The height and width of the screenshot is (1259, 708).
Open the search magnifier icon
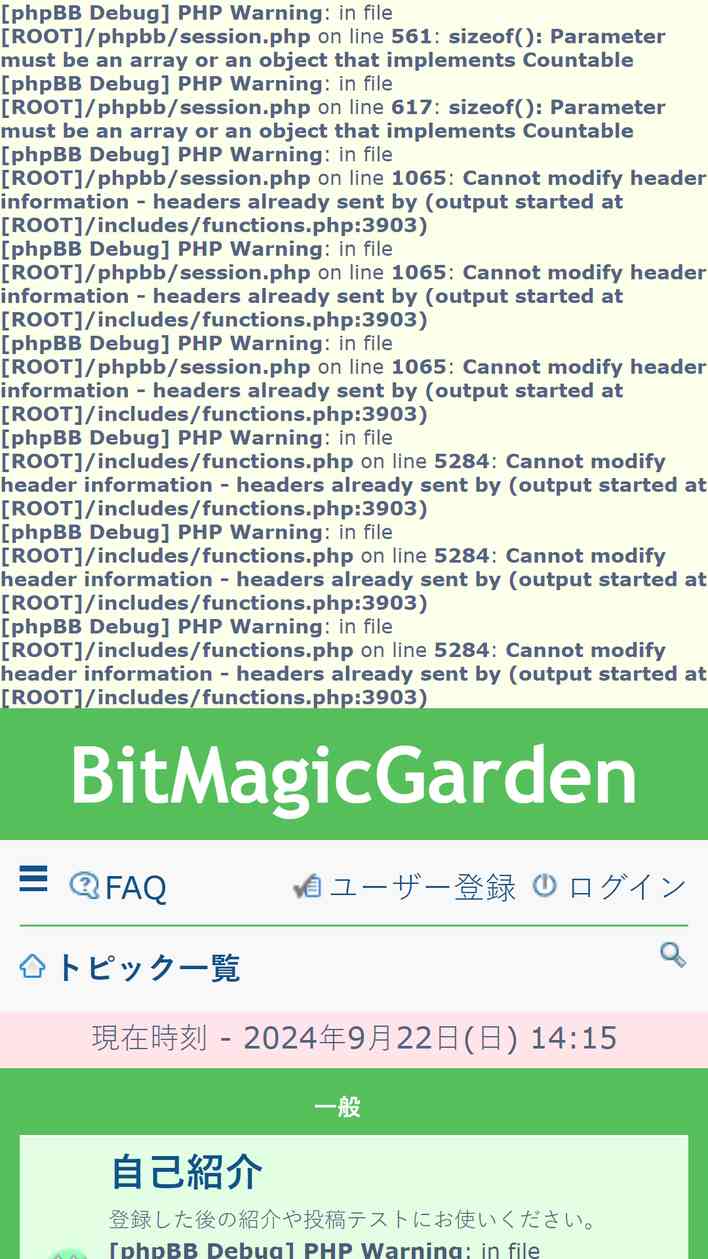pyautogui.click(x=672, y=955)
